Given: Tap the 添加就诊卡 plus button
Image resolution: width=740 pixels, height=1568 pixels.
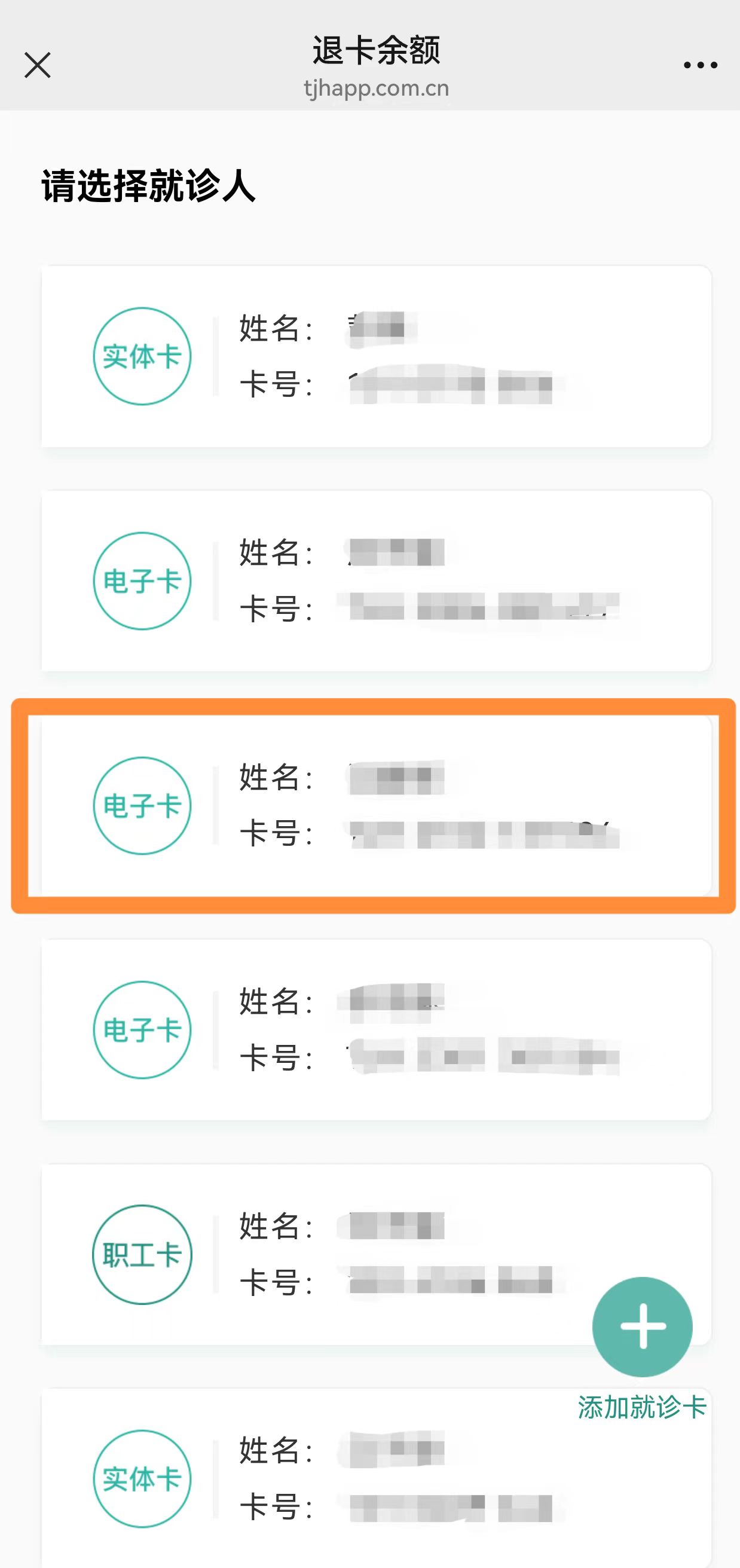Looking at the screenshot, I should point(642,1326).
